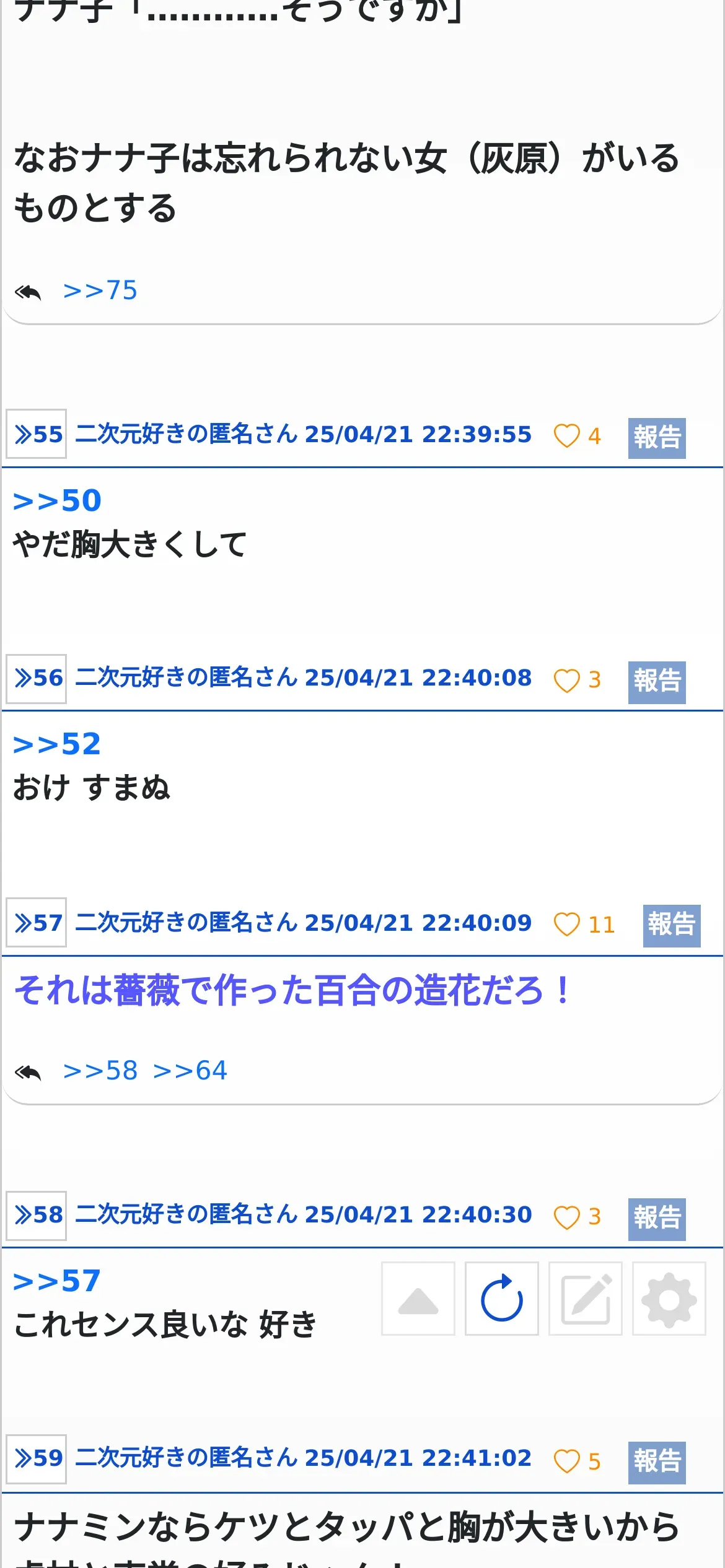Report post 57 with 報告 button
The height and width of the screenshot is (1568, 725).
672,926
